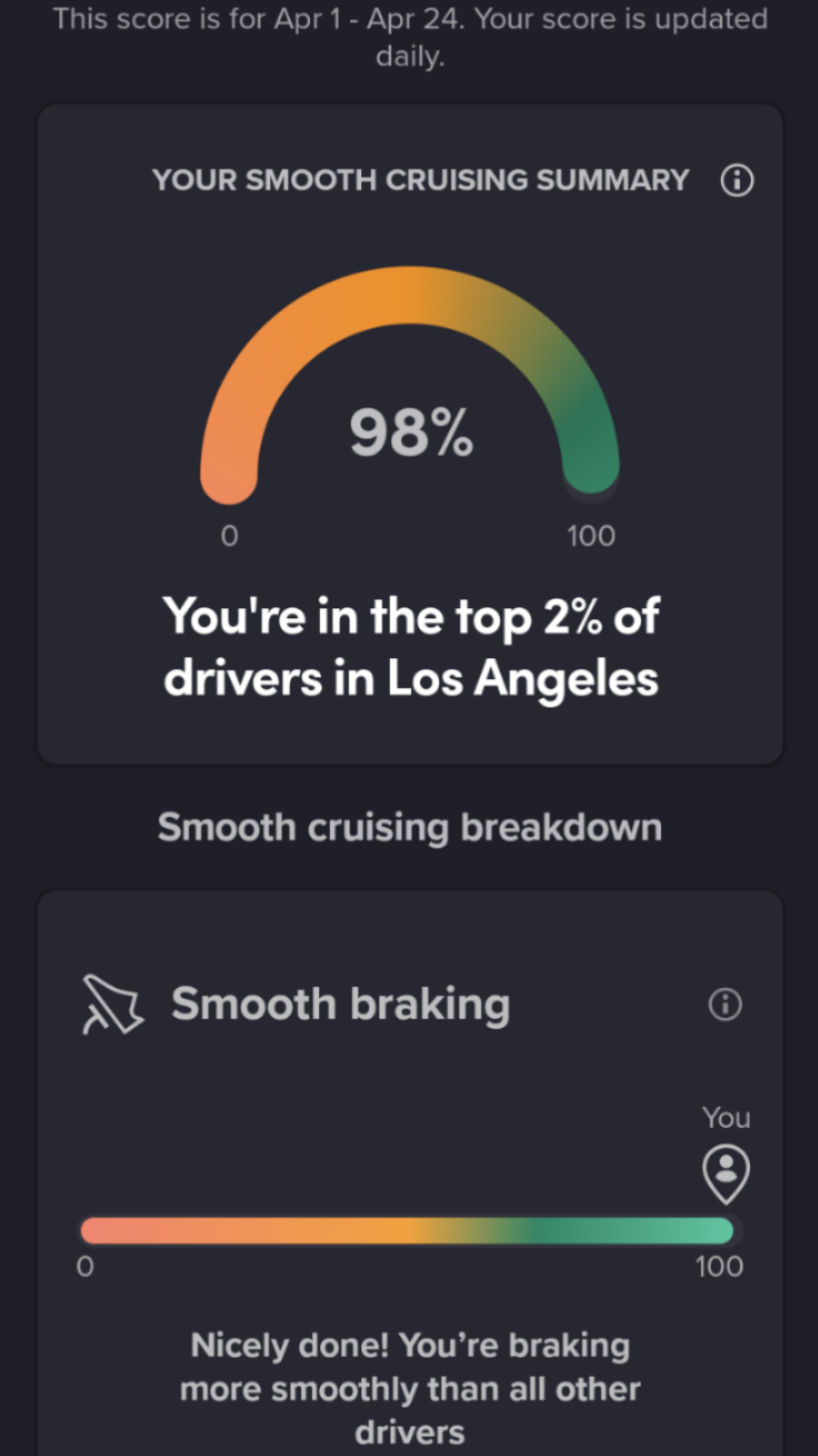Open info icon beside Smooth Cruising Summary

tap(736, 180)
